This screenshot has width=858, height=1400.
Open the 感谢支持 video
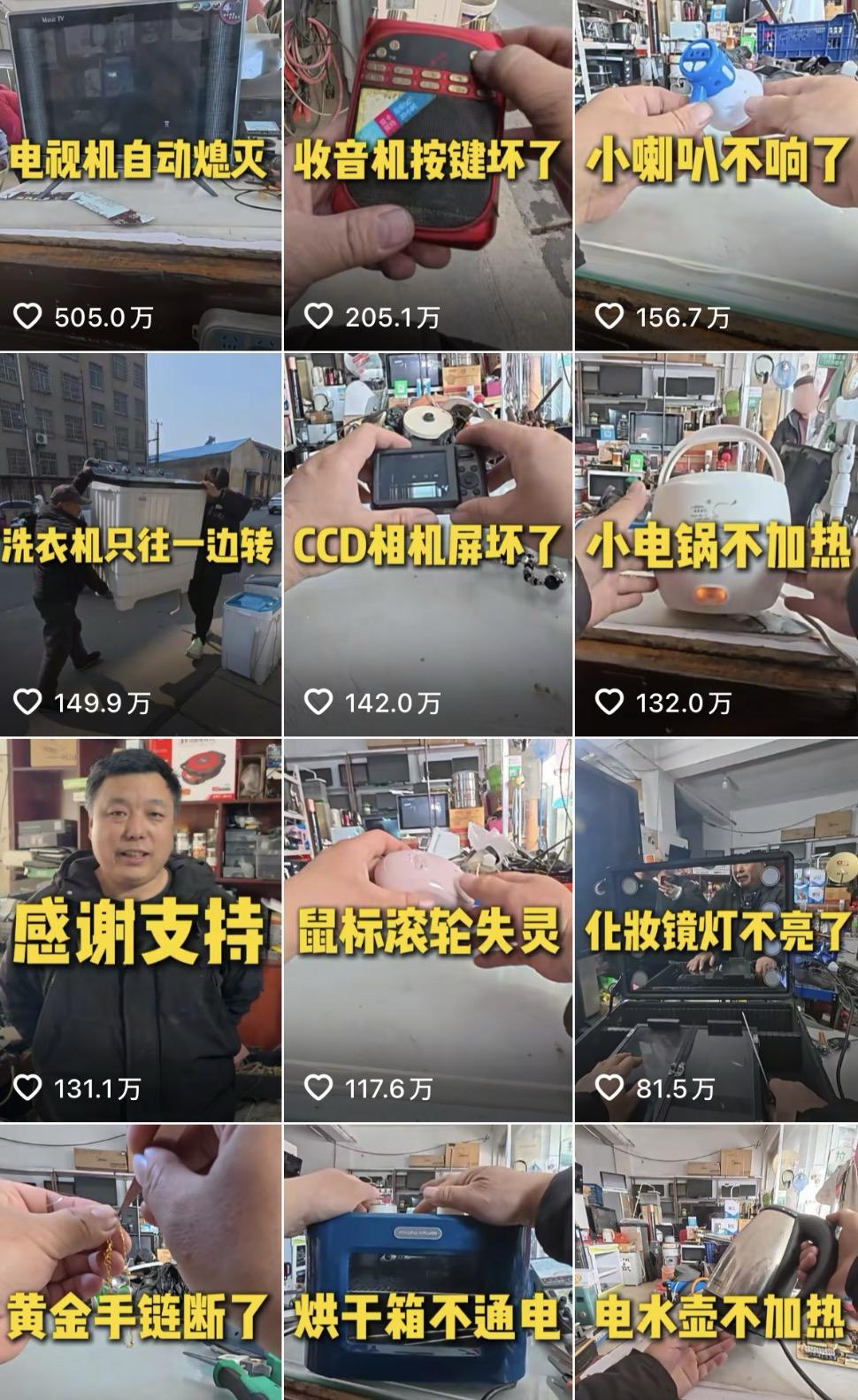click(141, 930)
